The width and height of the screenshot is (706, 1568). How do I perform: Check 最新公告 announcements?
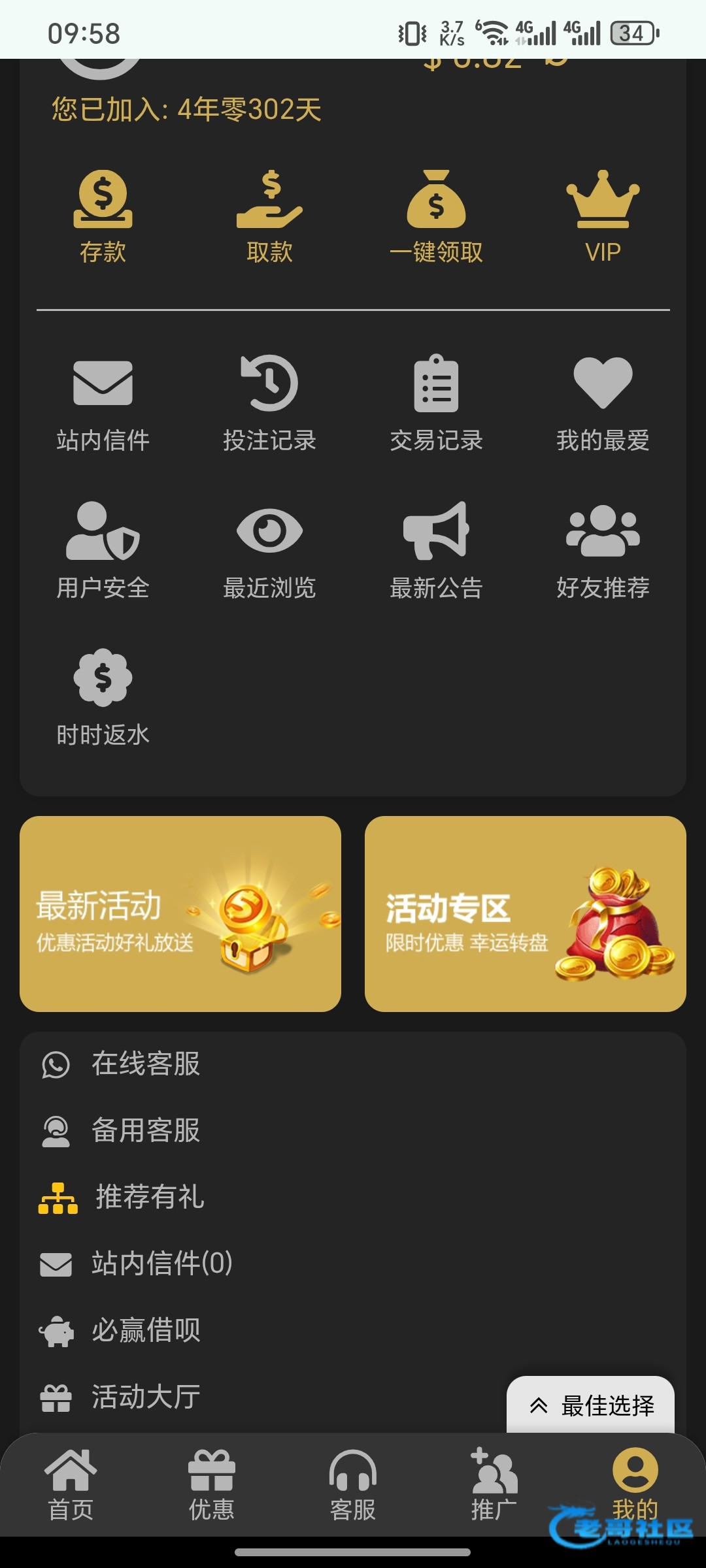click(x=436, y=550)
